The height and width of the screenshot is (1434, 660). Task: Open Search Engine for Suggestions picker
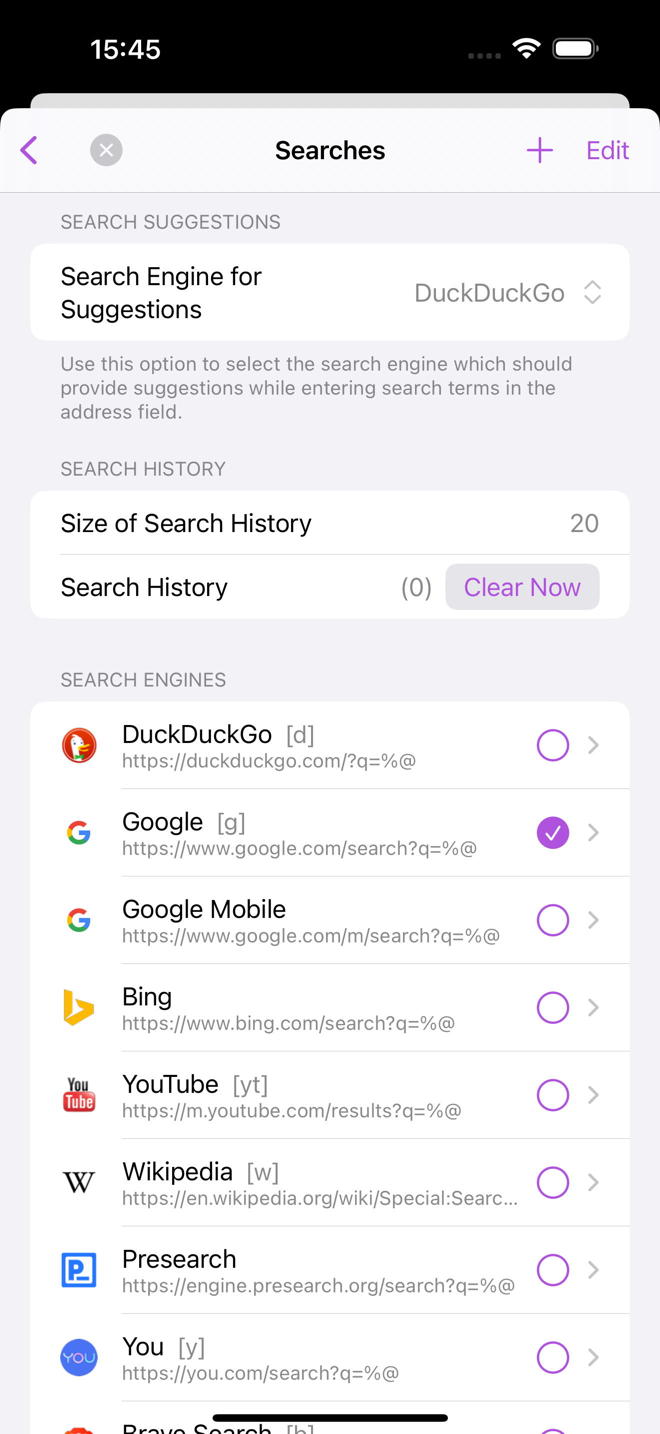(x=508, y=293)
